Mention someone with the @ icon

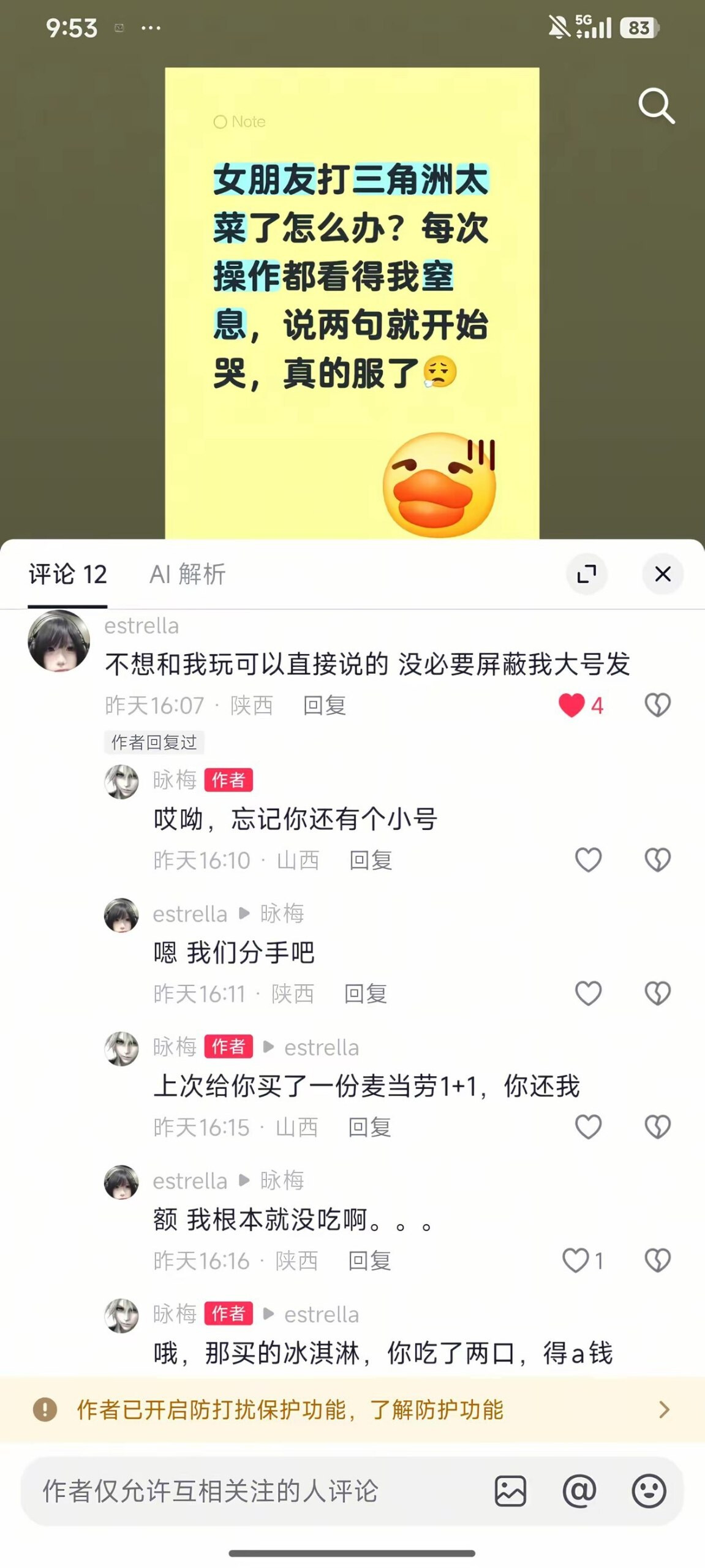579,1491
